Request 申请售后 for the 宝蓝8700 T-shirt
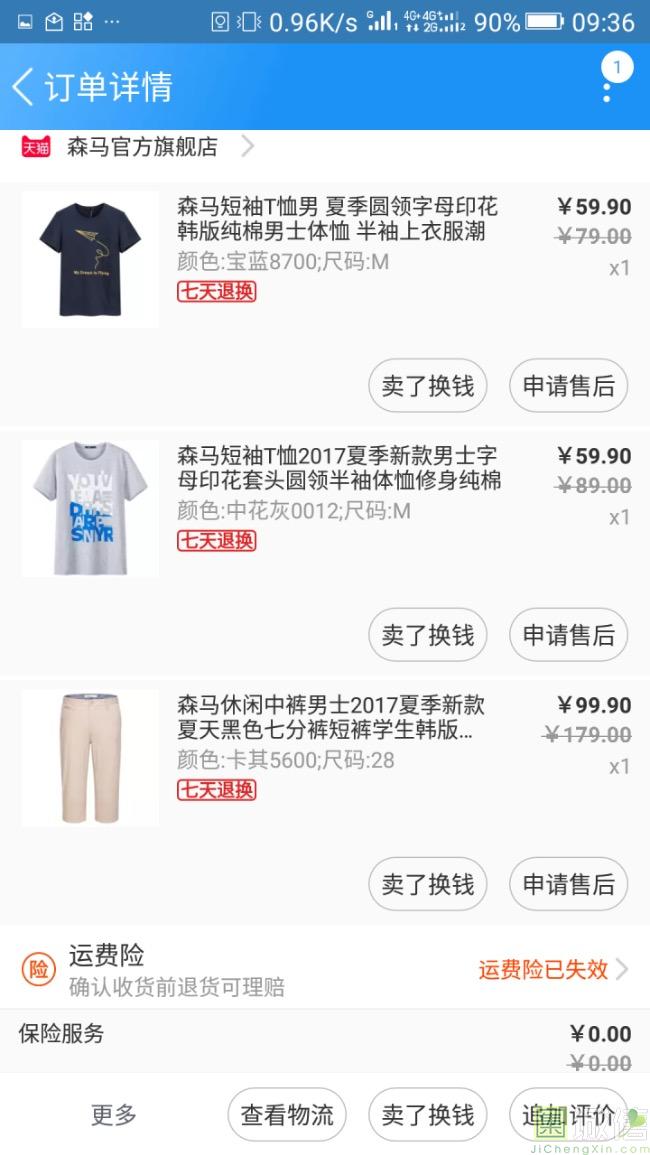This screenshot has width=650, height=1155. pyautogui.click(x=568, y=386)
